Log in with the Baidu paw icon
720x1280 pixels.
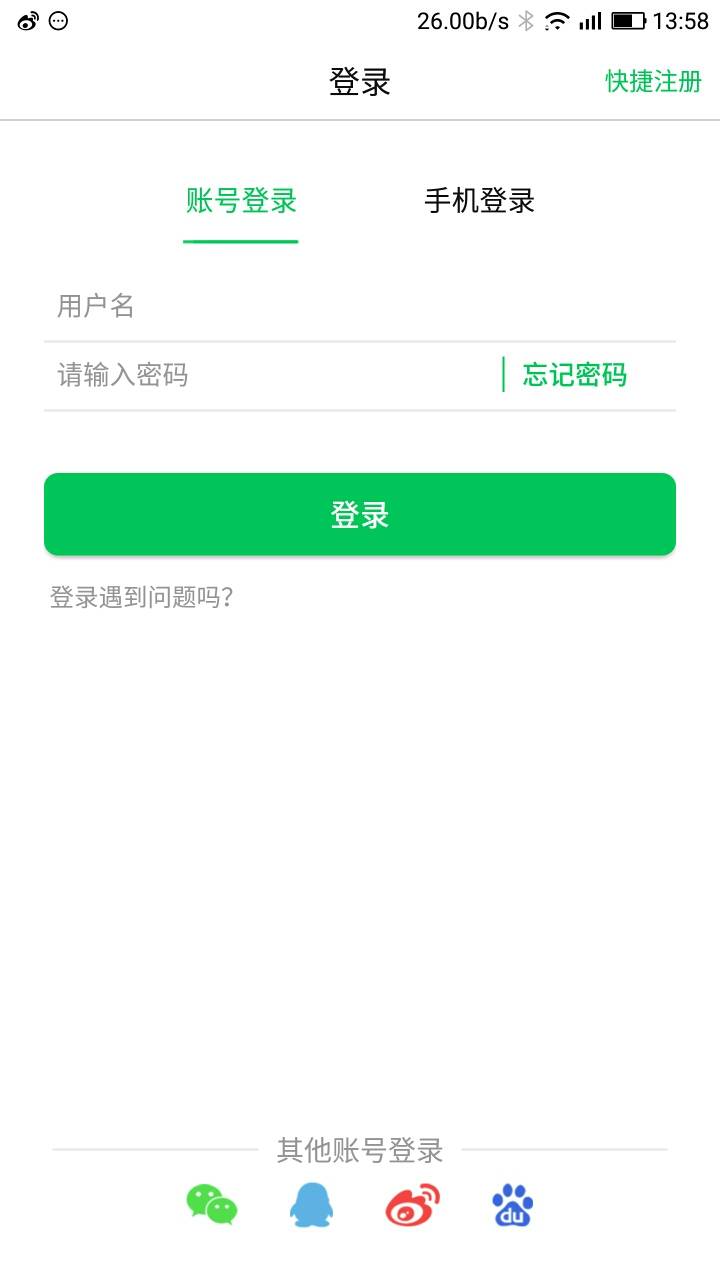512,1205
